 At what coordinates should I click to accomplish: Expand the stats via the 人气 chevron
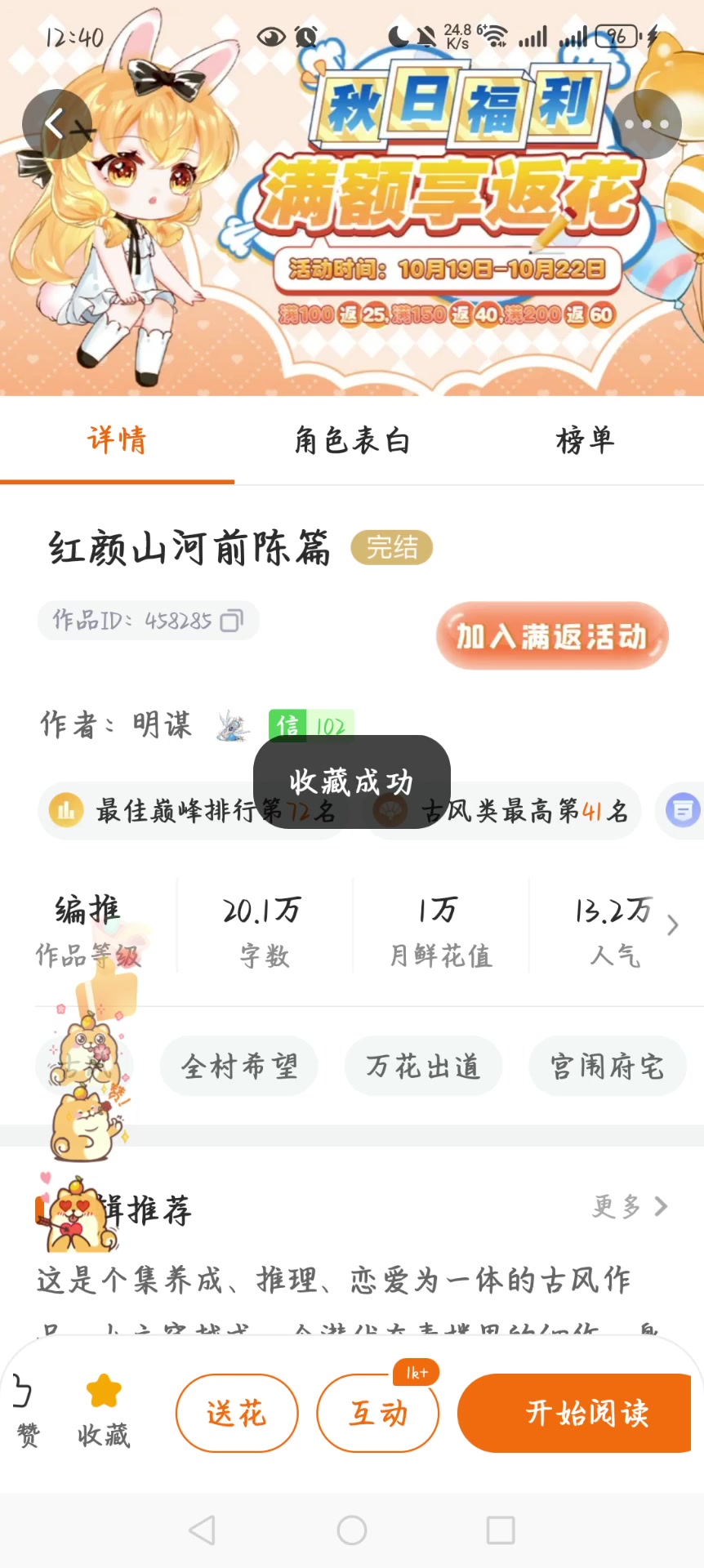pos(672,925)
